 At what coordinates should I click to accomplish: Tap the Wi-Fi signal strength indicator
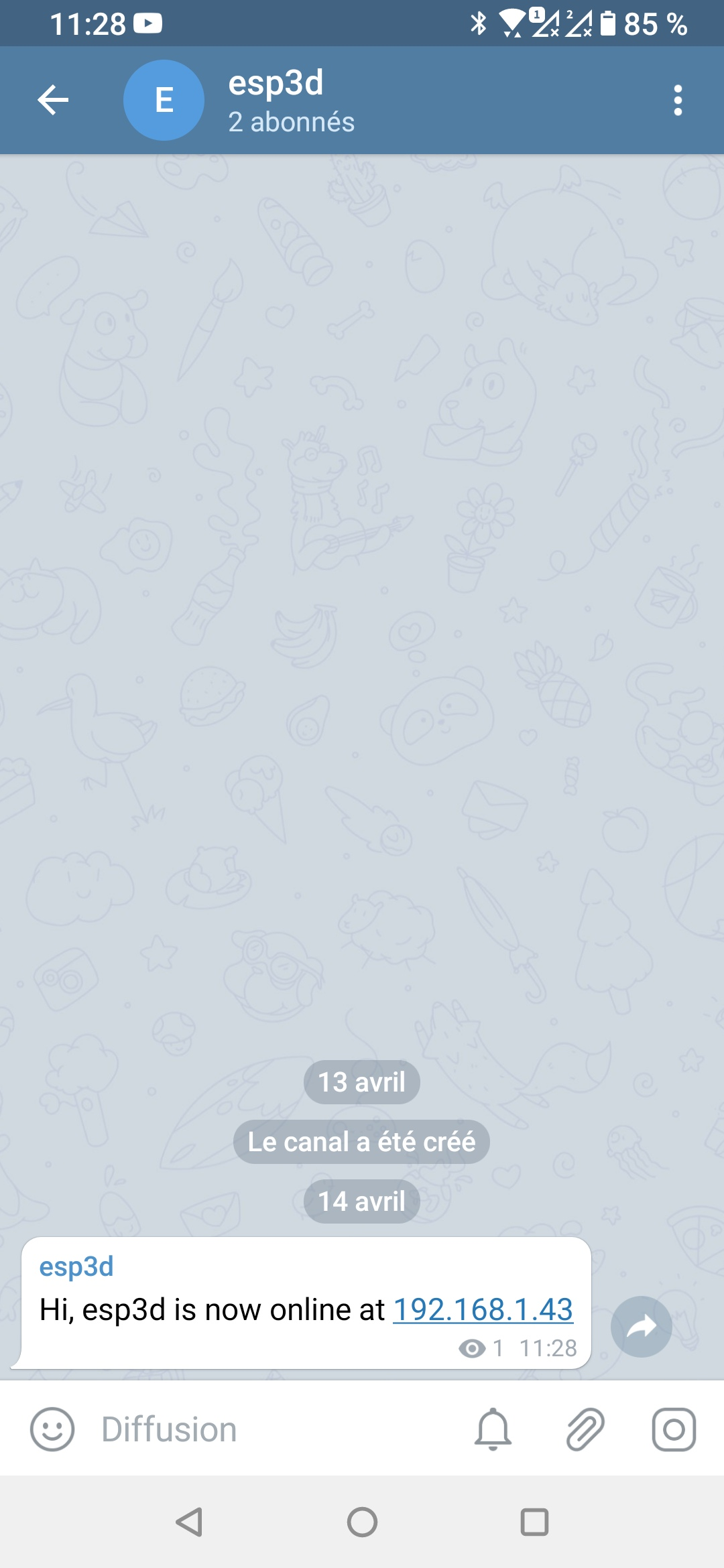pos(512,23)
